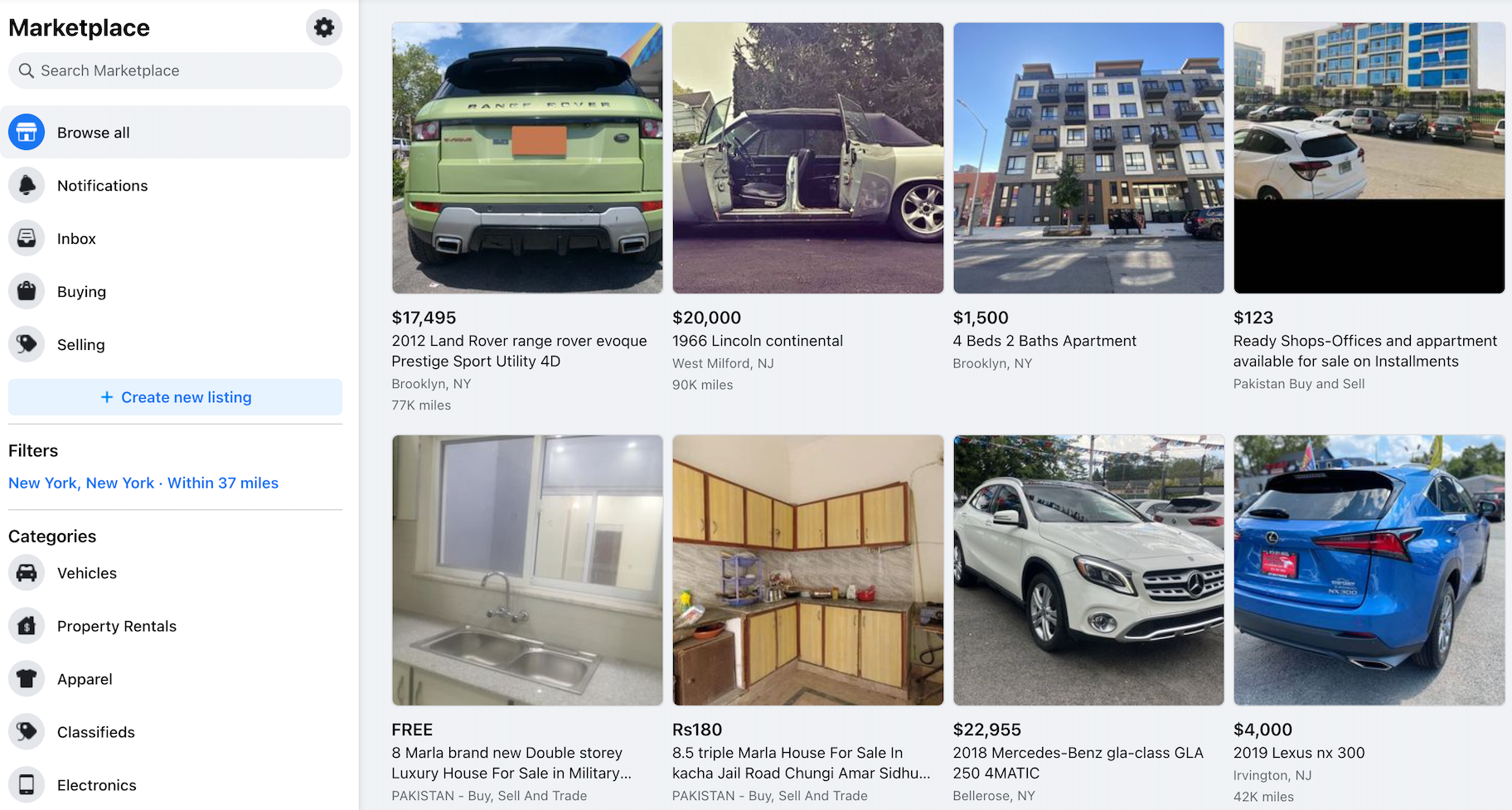Screen dimensions: 1512x810
Task: Browse the Electronics category
Action: (96, 785)
